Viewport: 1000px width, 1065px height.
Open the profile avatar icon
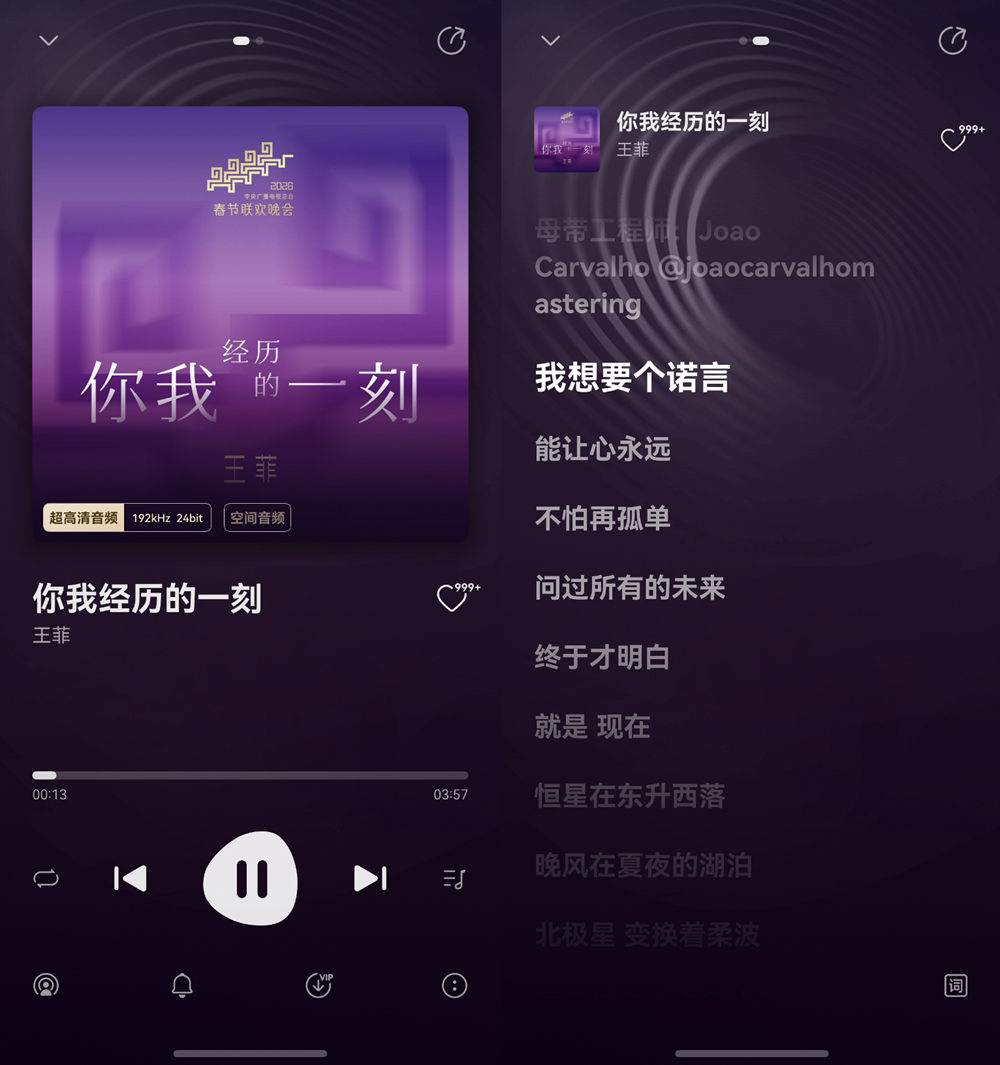(46, 985)
